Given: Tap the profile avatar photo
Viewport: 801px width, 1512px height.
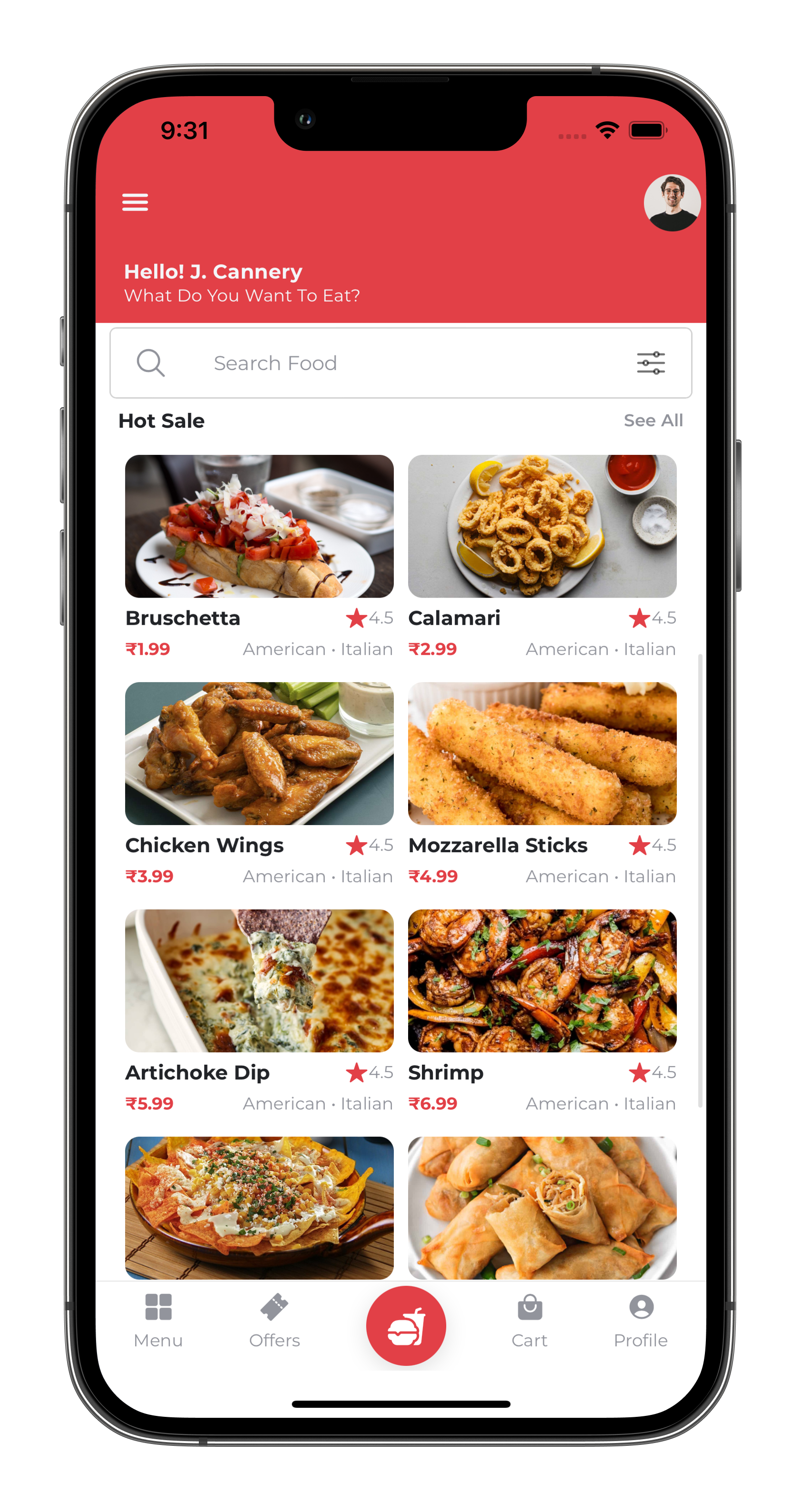Looking at the screenshot, I should (671, 203).
